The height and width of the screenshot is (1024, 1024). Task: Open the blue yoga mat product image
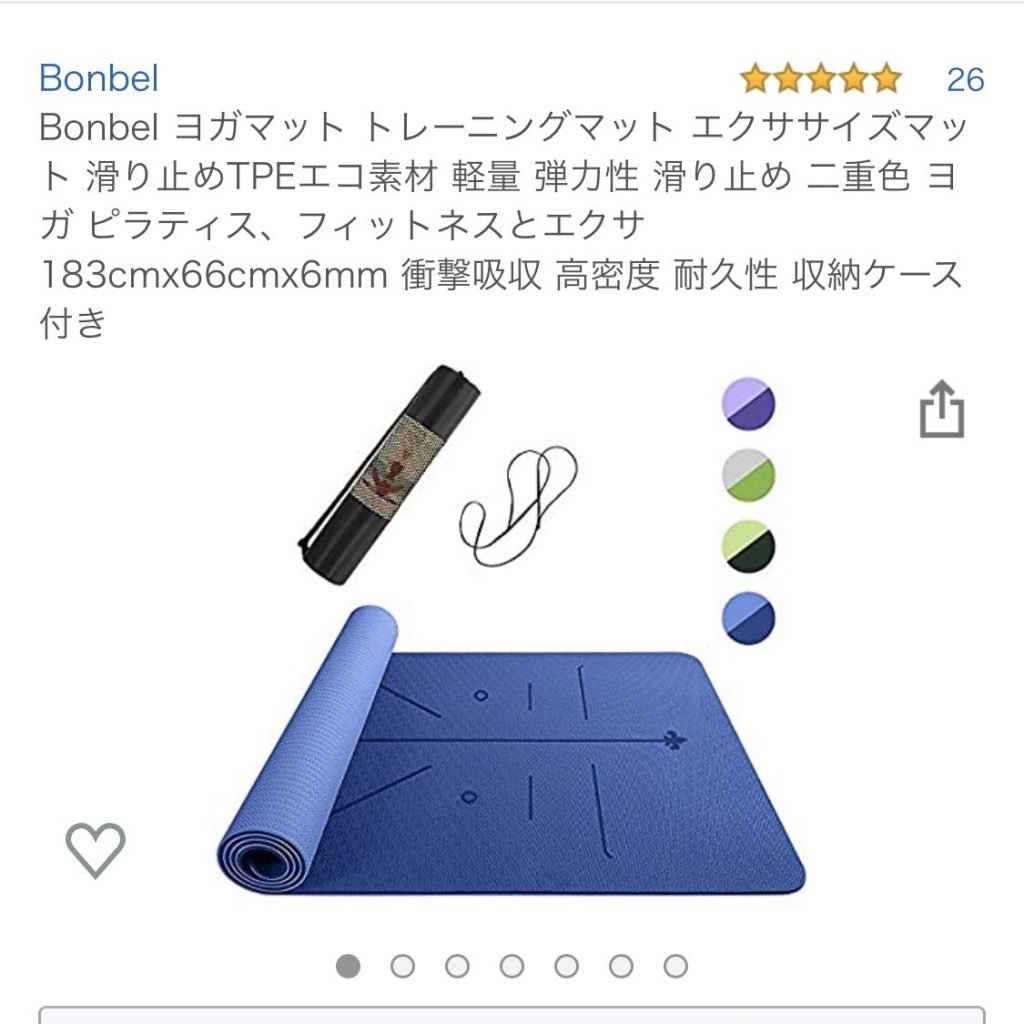(x=510, y=760)
